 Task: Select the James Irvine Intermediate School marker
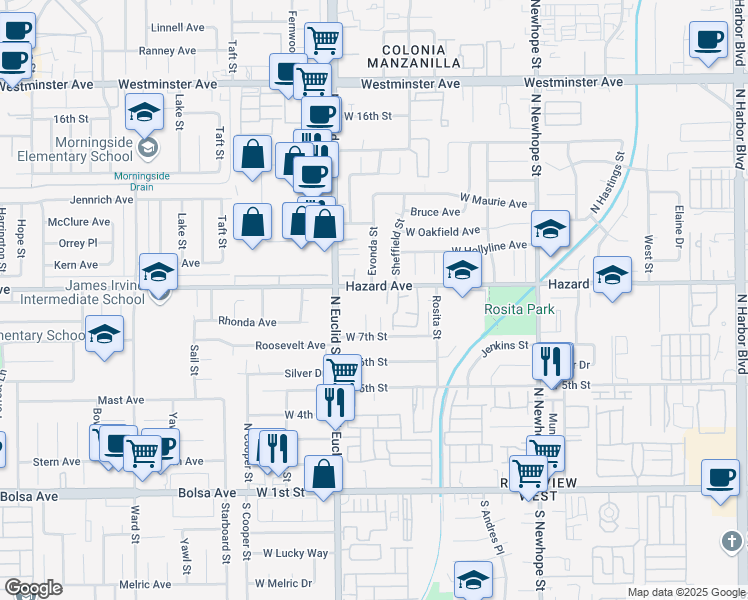[x=158, y=273]
